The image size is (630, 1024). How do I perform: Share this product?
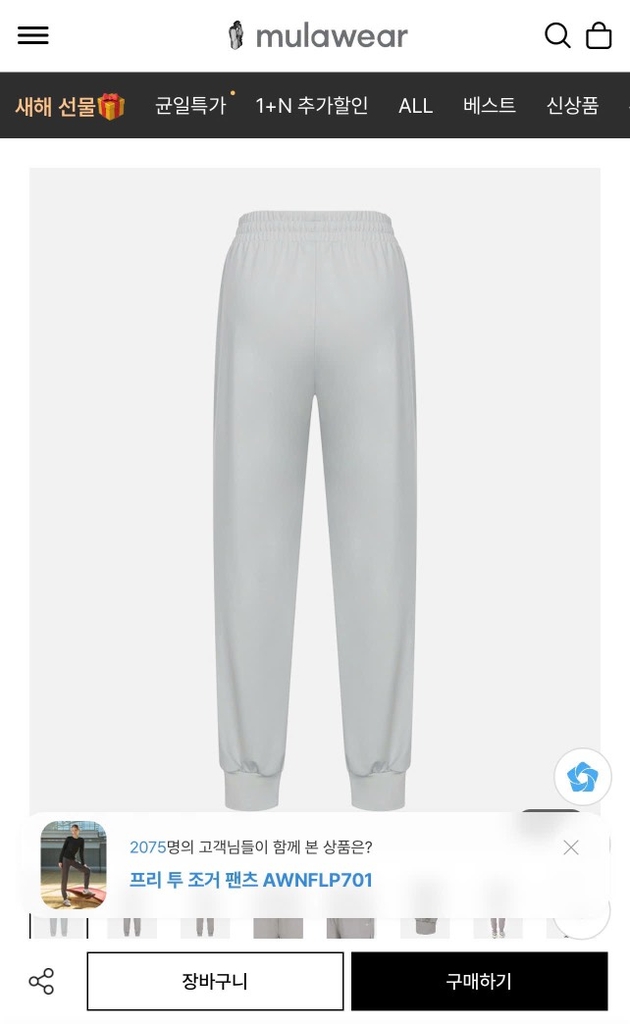click(42, 981)
